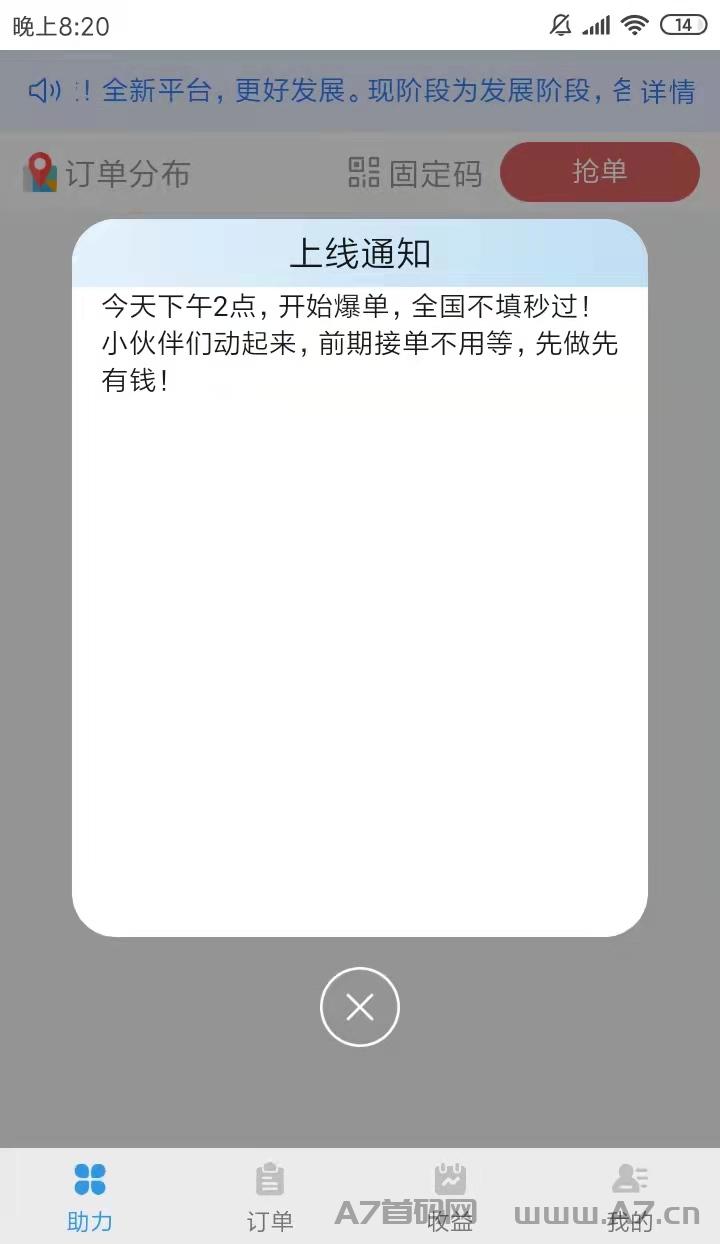Viewport: 720px width, 1244px height.
Task: Switch to the 订单 tab
Action: [270, 1197]
